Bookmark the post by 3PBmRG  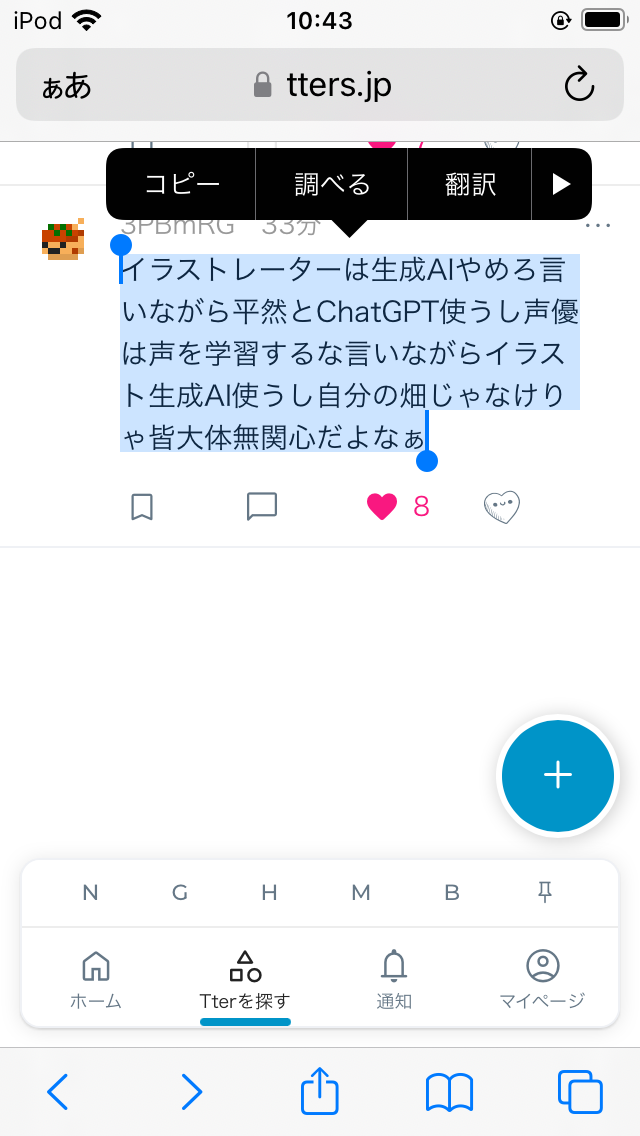[142, 507]
